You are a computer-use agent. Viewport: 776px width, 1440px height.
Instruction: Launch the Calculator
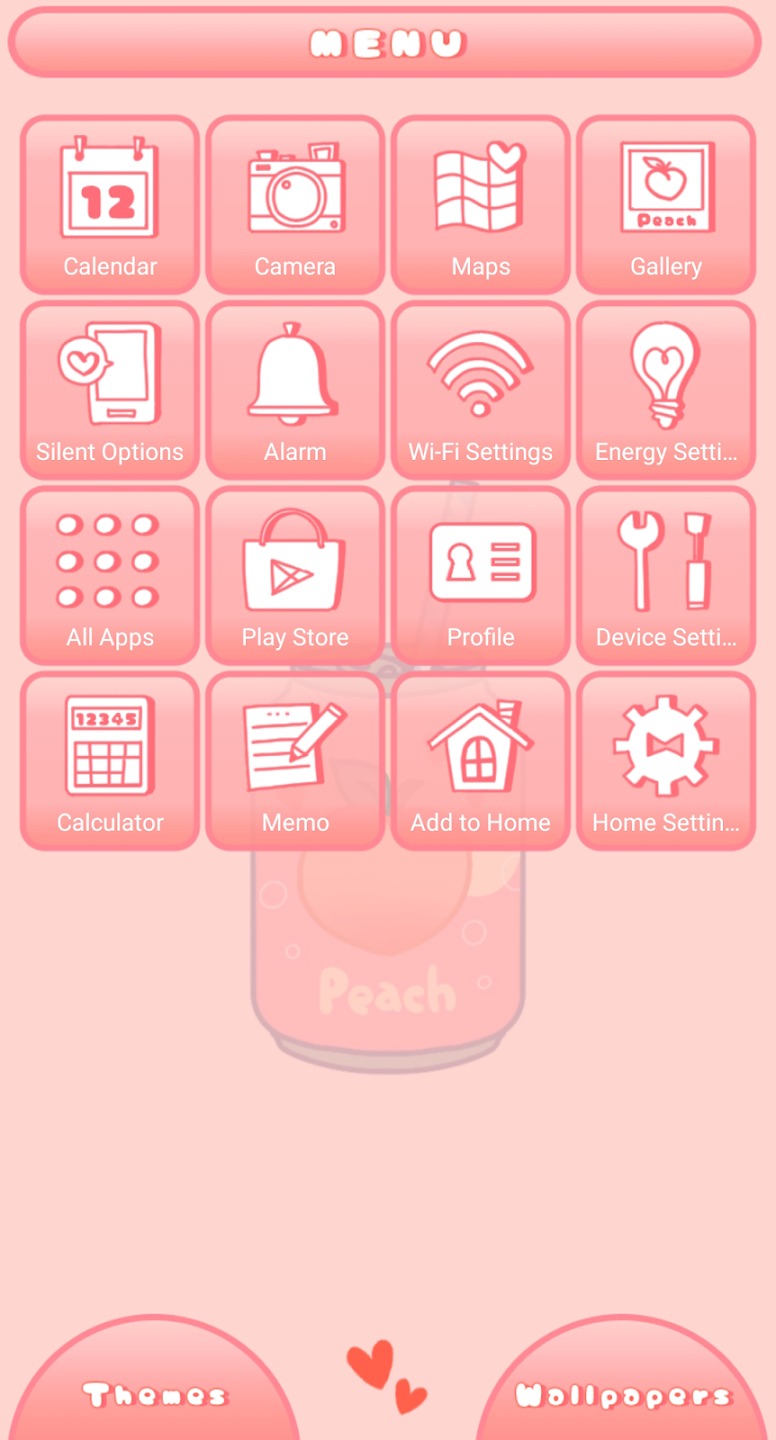point(110,761)
